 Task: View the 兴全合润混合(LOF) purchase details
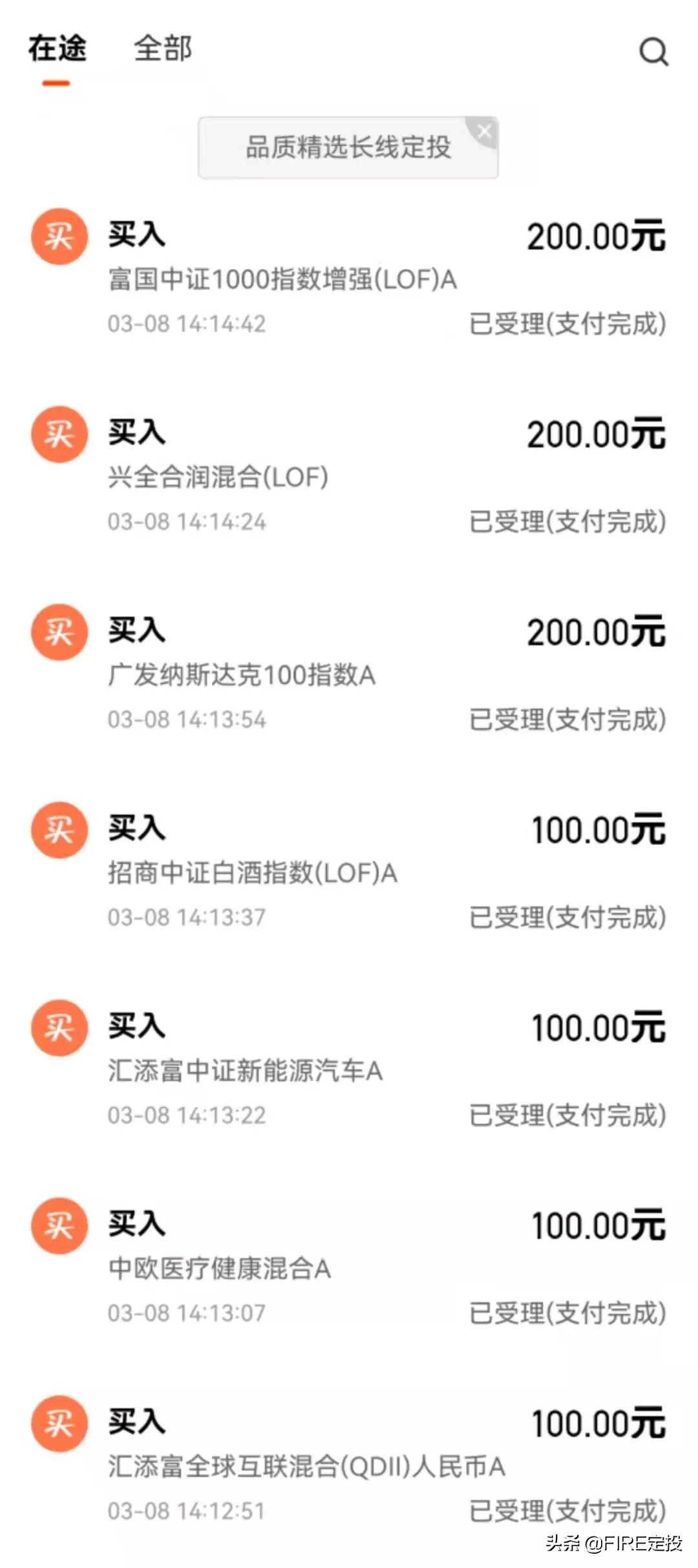(x=349, y=477)
